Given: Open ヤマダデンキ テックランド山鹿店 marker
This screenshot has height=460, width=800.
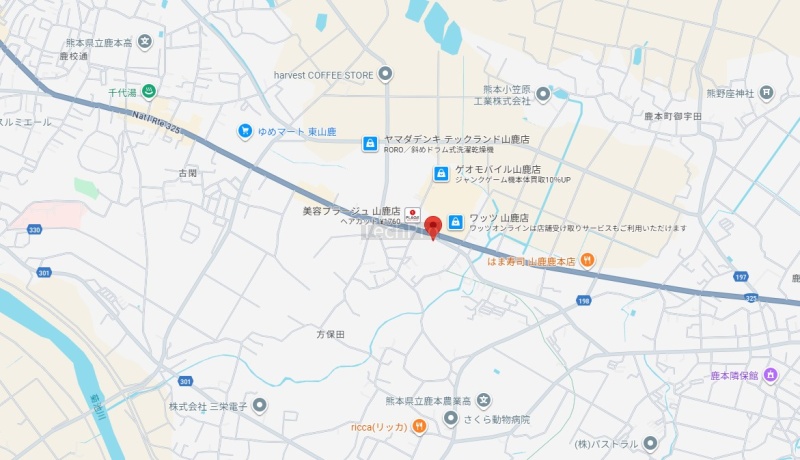Looking at the screenshot, I should click(370, 144).
